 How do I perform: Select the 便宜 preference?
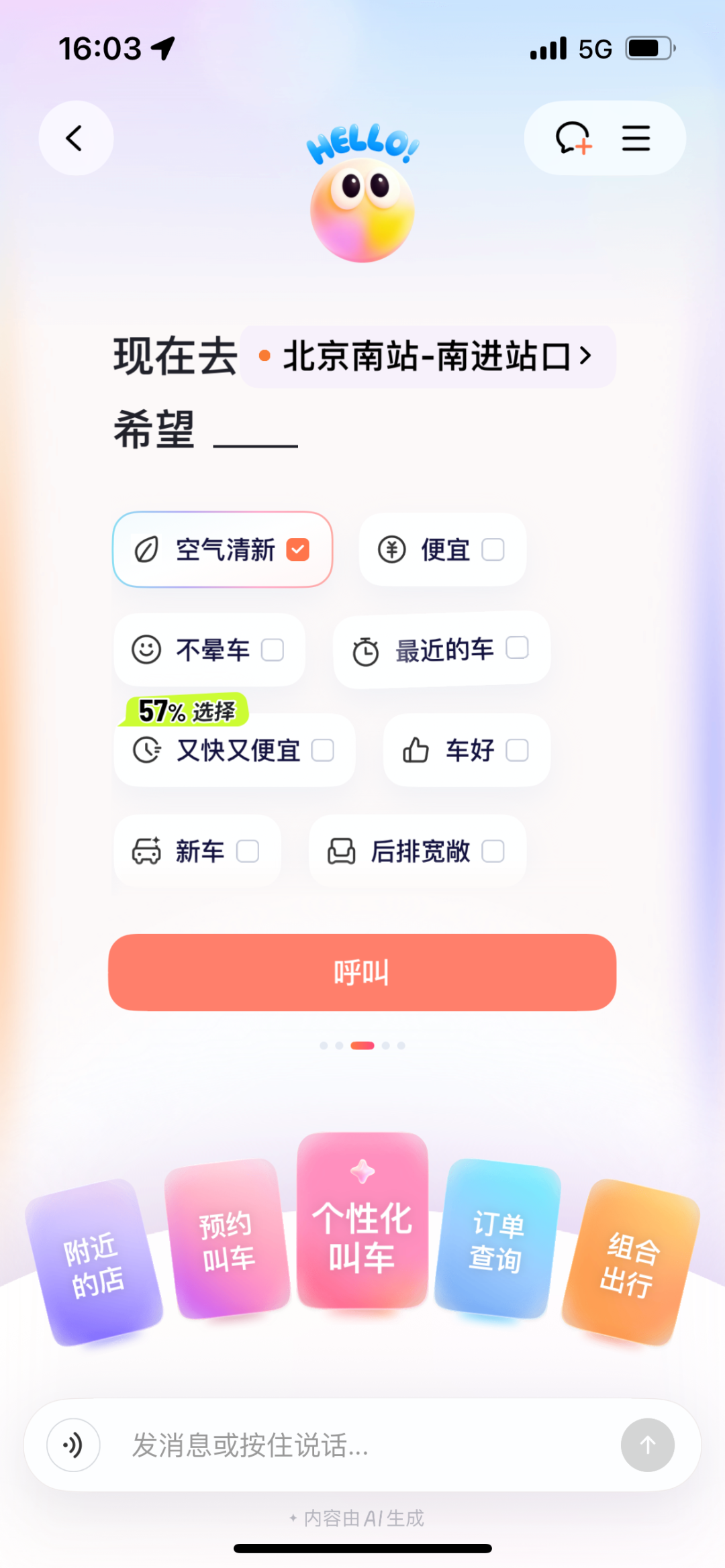coord(493,550)
